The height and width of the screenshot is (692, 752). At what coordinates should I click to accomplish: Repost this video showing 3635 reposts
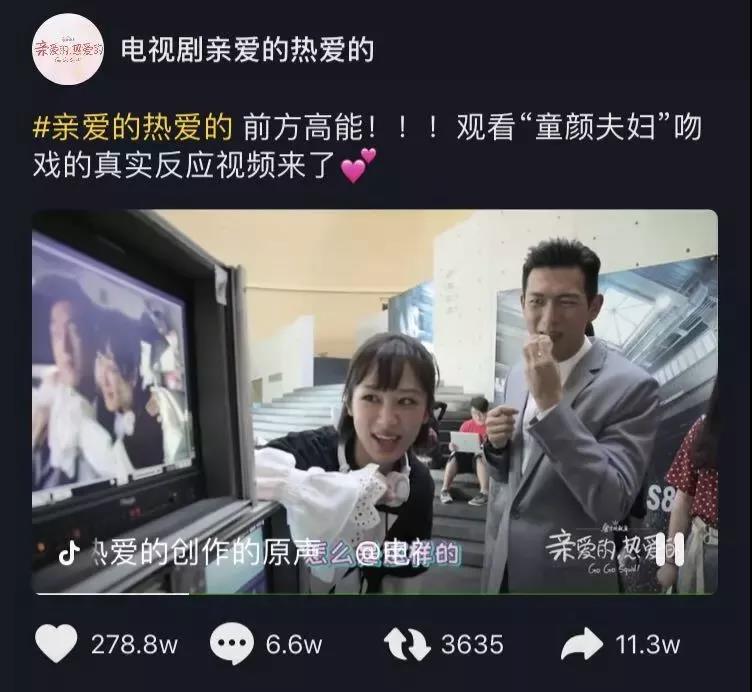point(407,644)
